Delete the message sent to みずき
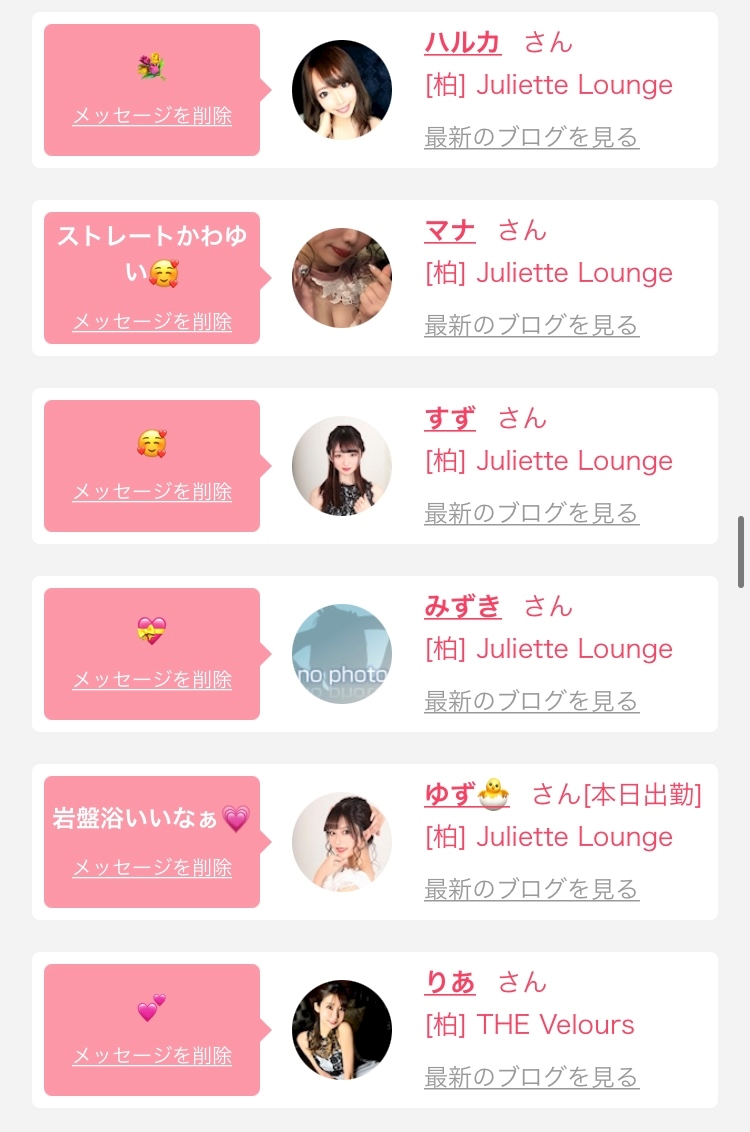This screenshot has width=750, height=1132. point(152,680)
